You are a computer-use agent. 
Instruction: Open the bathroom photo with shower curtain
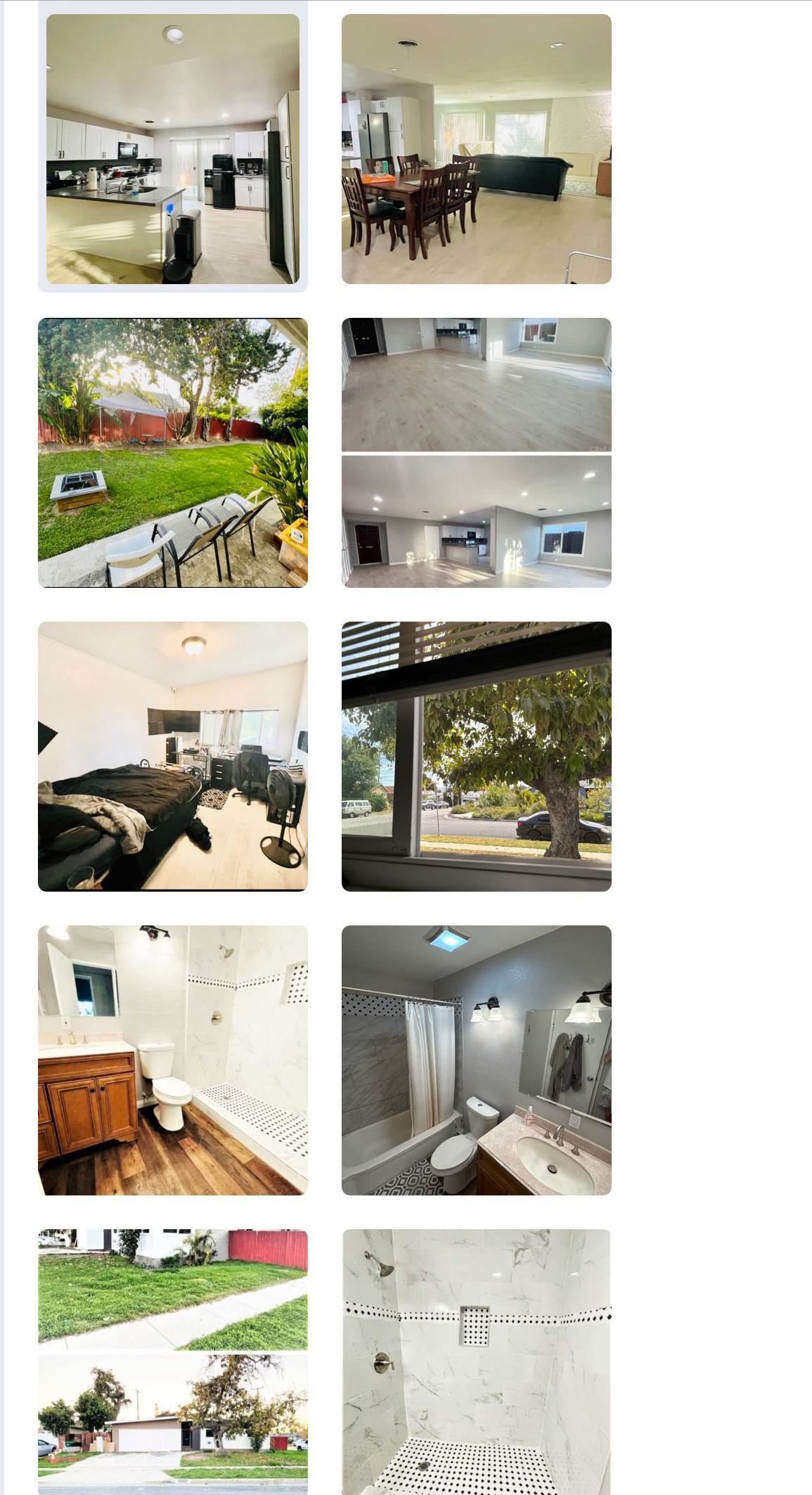[477, 1060]
